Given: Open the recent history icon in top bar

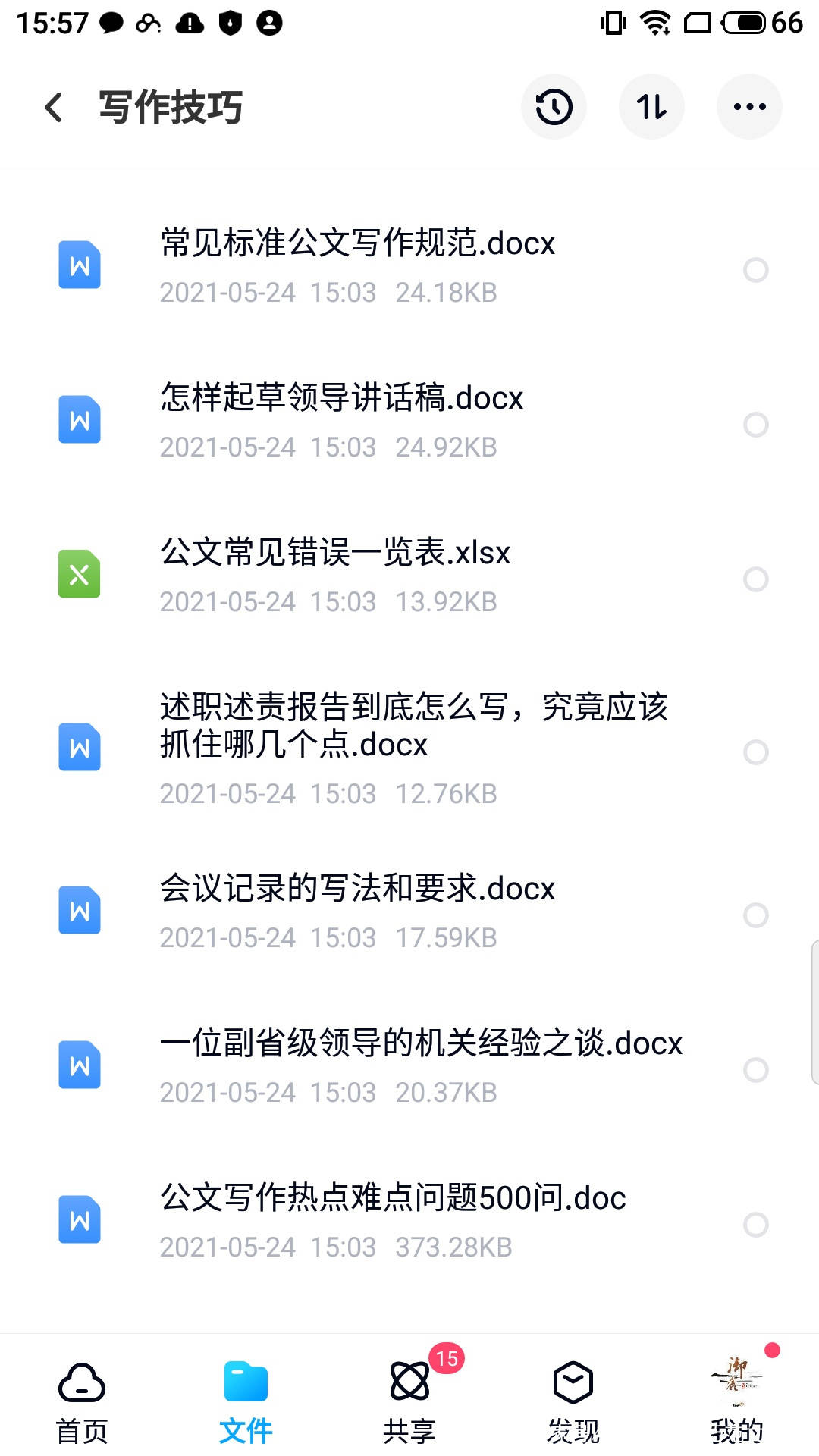Looking at the screenshot, I should click(x=553, y=106).
